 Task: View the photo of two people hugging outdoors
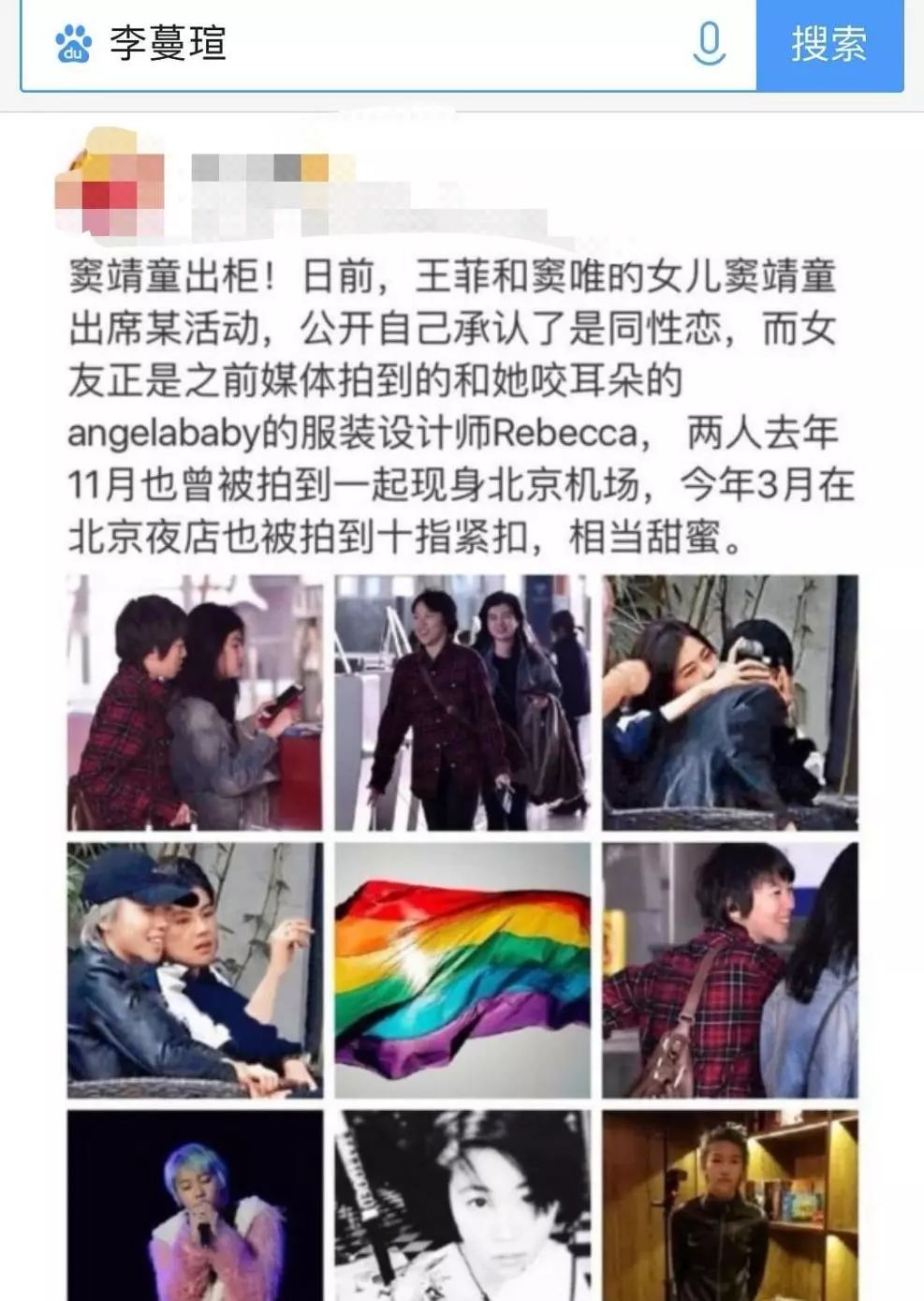pyautogui.click(x=730, y=702)
